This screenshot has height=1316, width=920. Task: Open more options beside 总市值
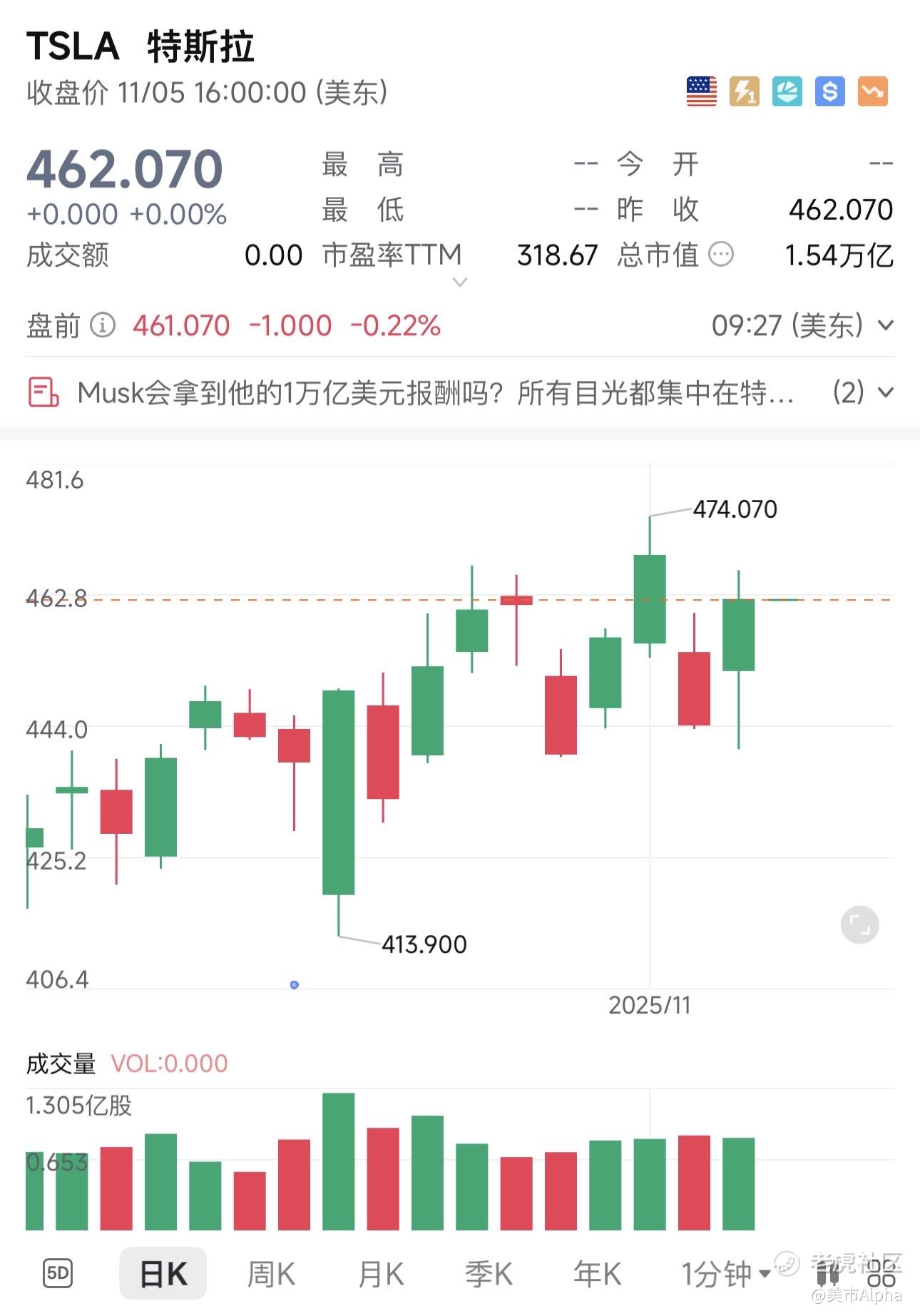(721, 255)
